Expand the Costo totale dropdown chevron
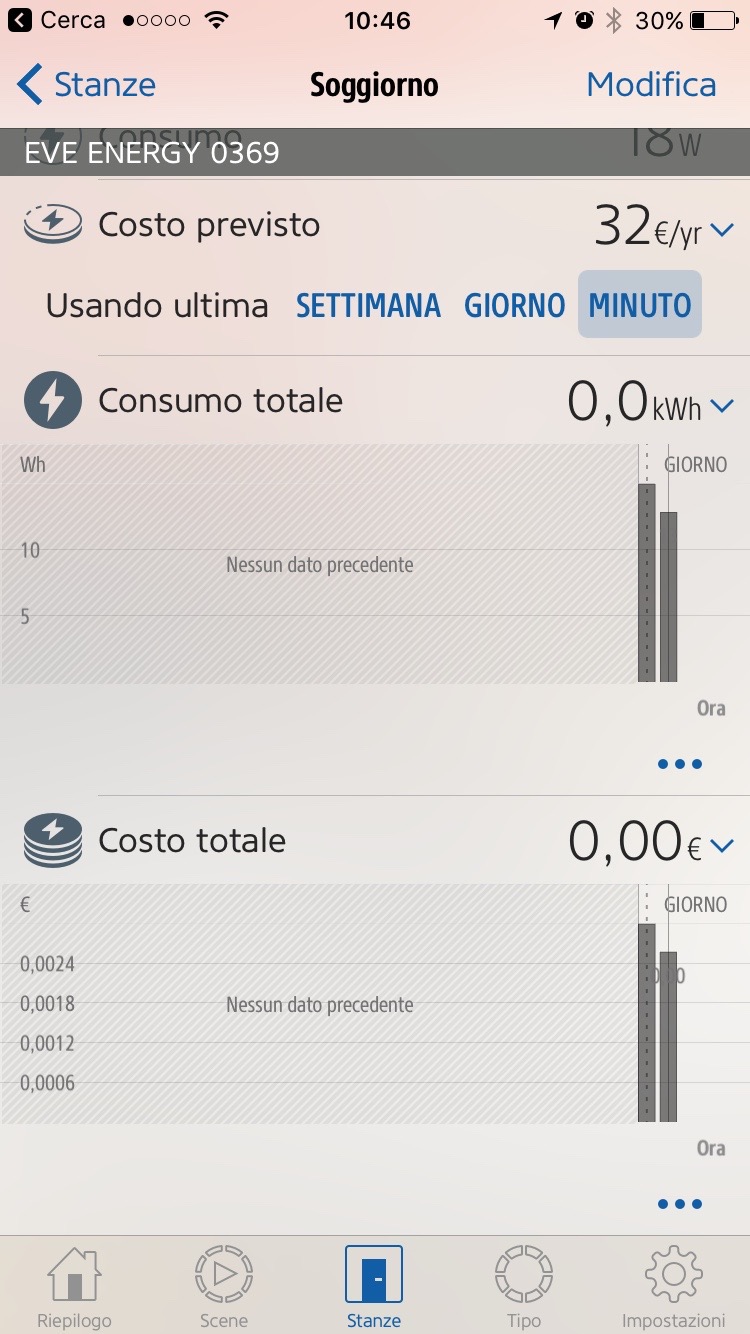The height and width of the screenshot is (1334, 750). pyautogui.click(x=721, y=846)
